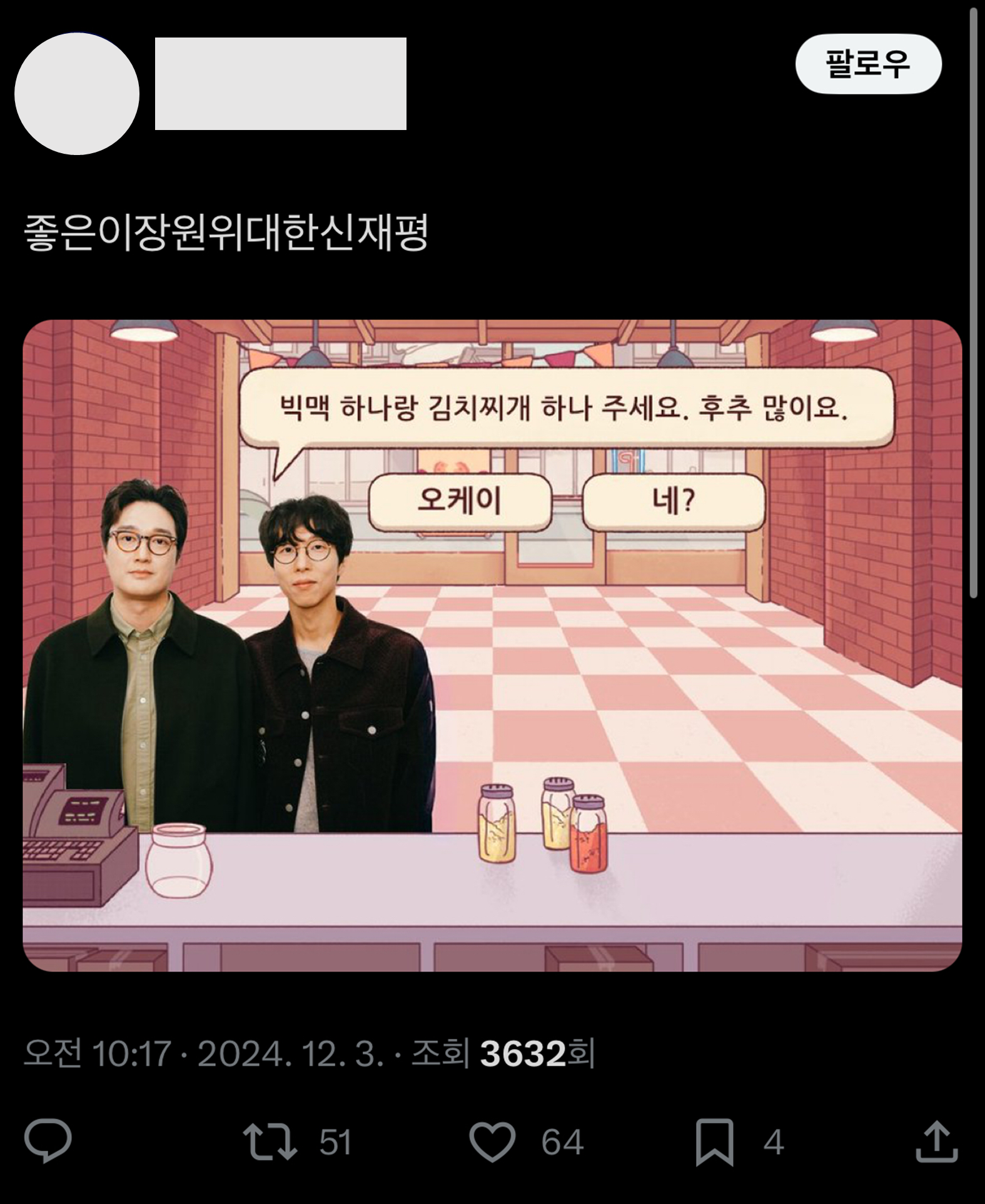This screenshot has height=1204, width=985.
Task: Reply to this post
Action: click(48, 1140)
